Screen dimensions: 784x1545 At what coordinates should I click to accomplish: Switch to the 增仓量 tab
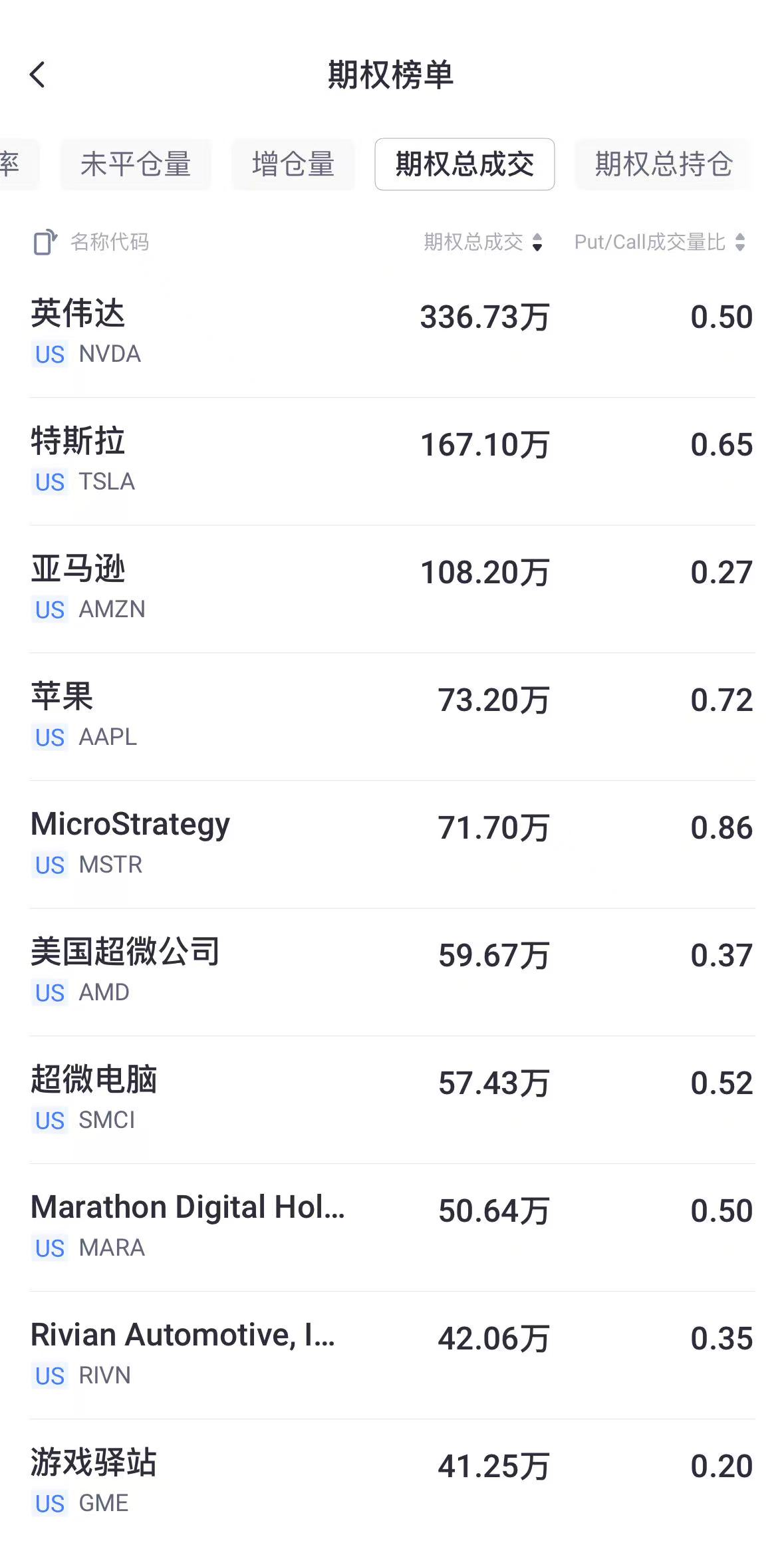[x=293, y=164]
